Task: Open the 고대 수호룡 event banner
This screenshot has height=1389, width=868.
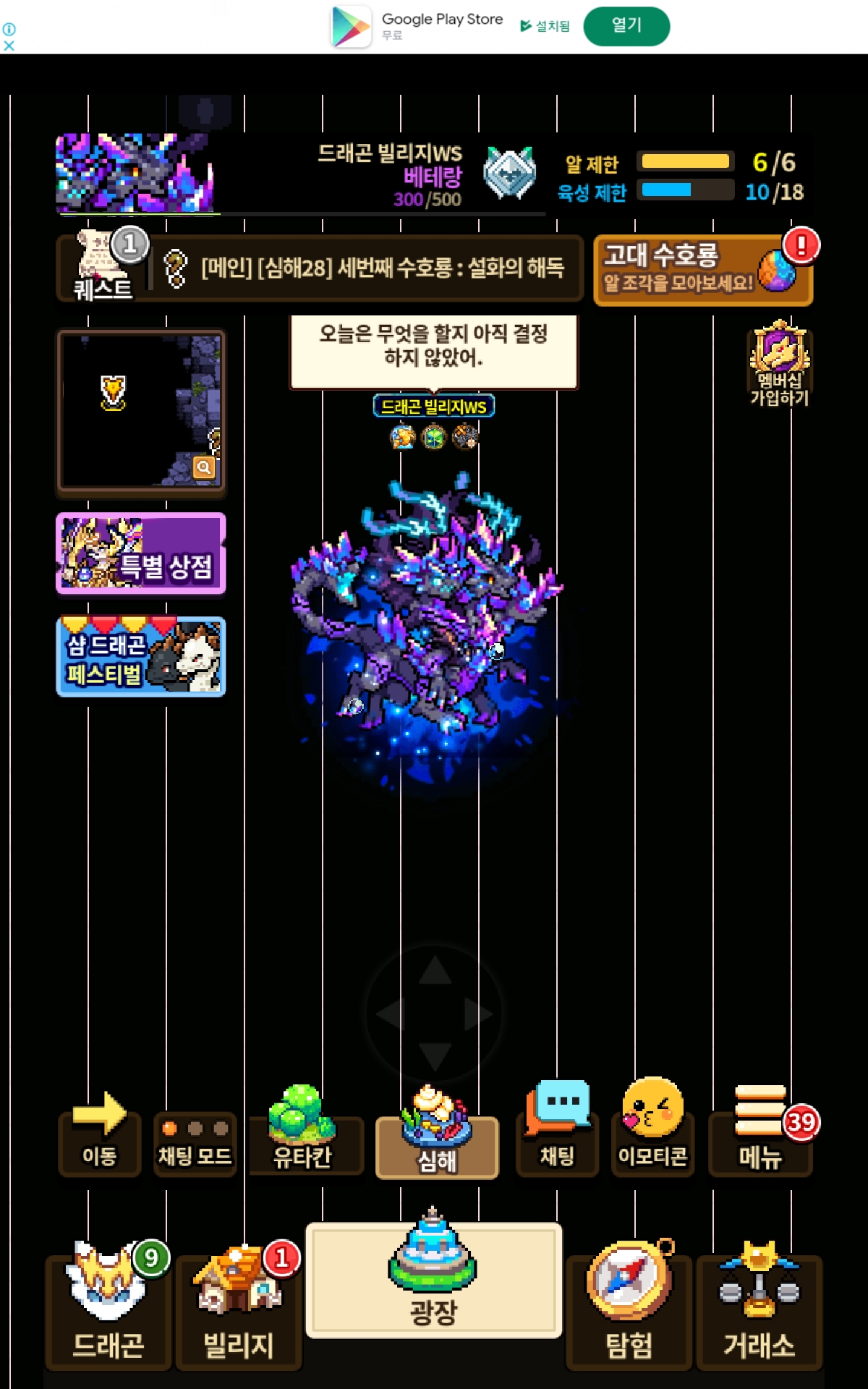Action: [x=703, y=270]
